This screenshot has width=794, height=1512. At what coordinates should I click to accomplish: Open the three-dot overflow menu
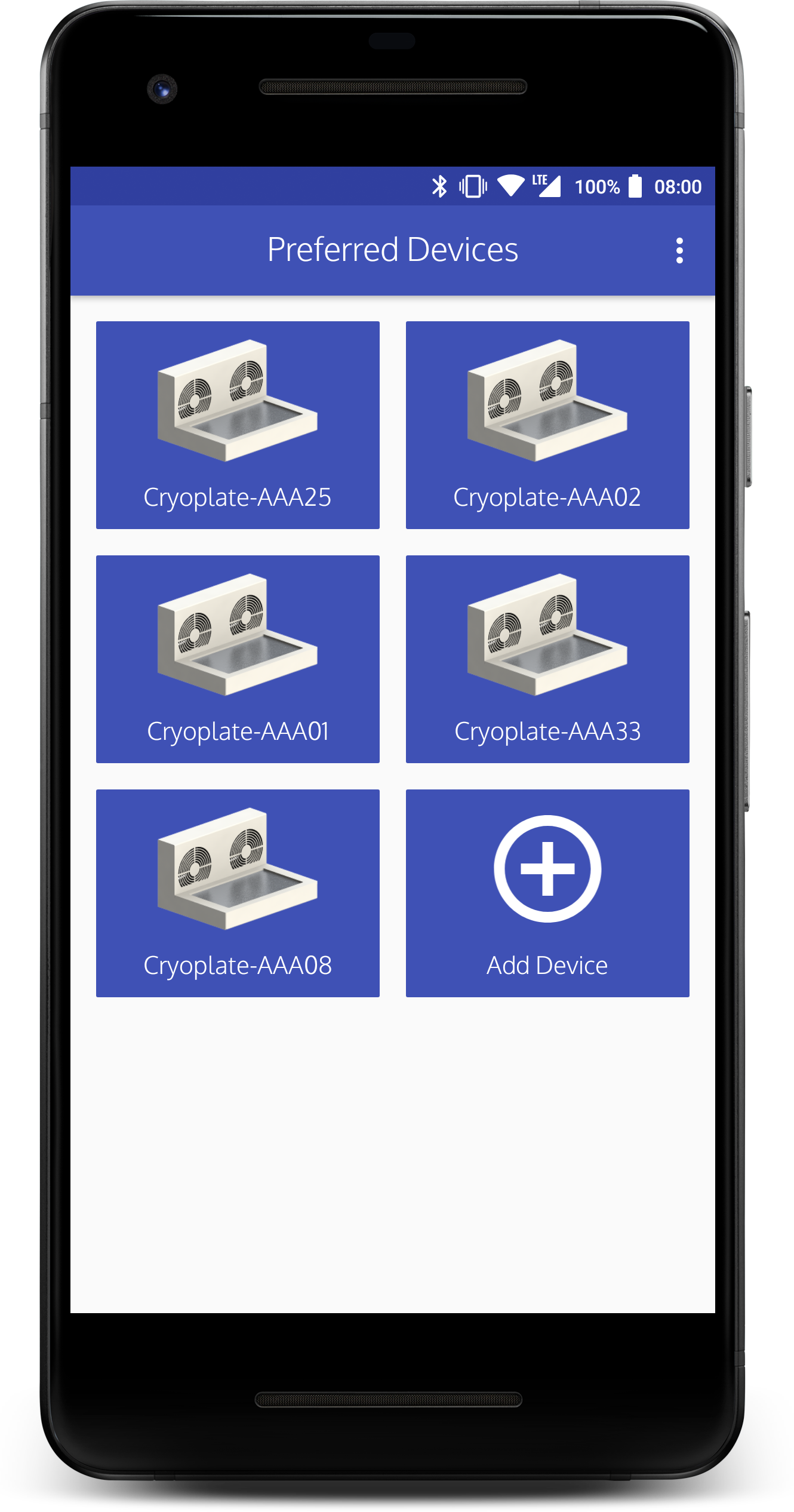click(x=679, y=250)
